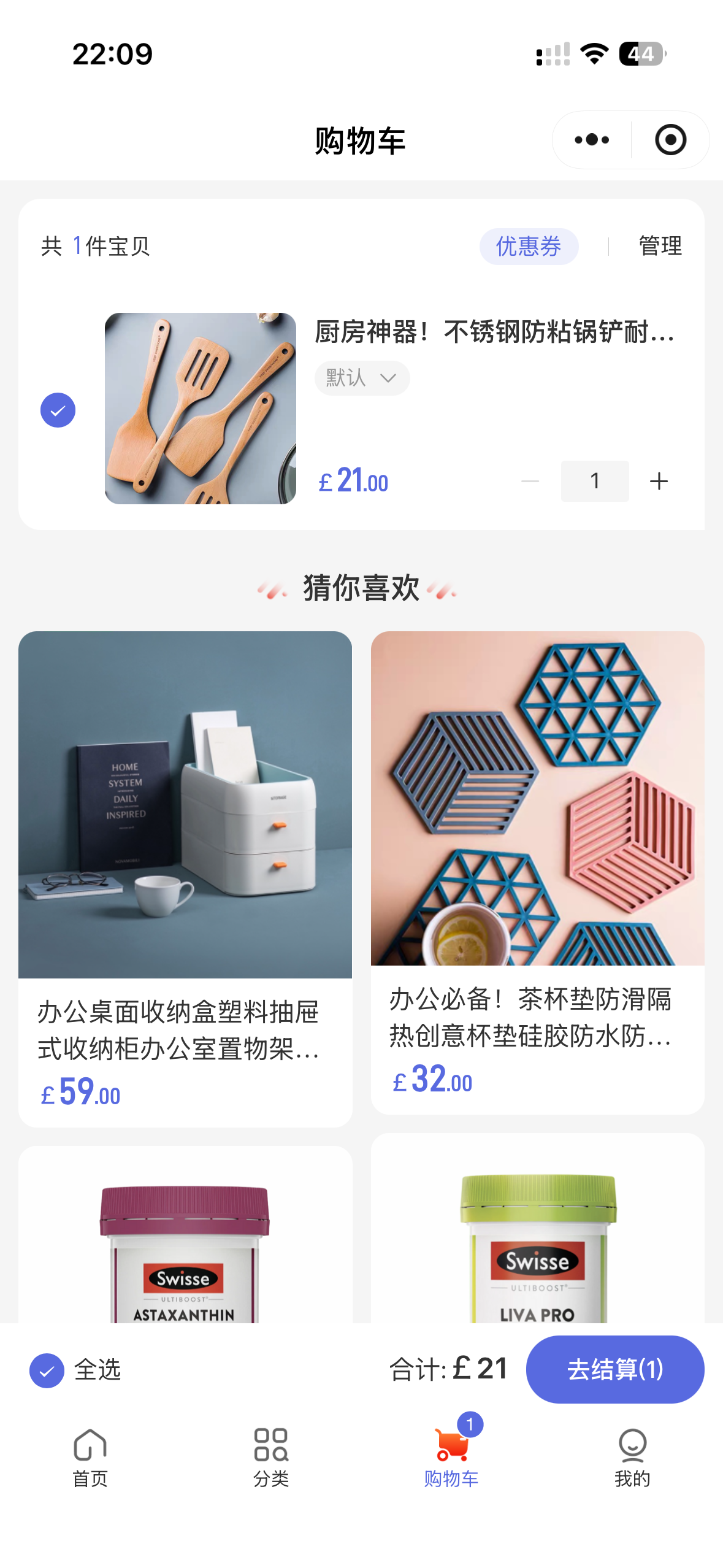Expand the 默认 spec dropdown
This screenshot has width=723, height=1568.
(x=362, y=378)
